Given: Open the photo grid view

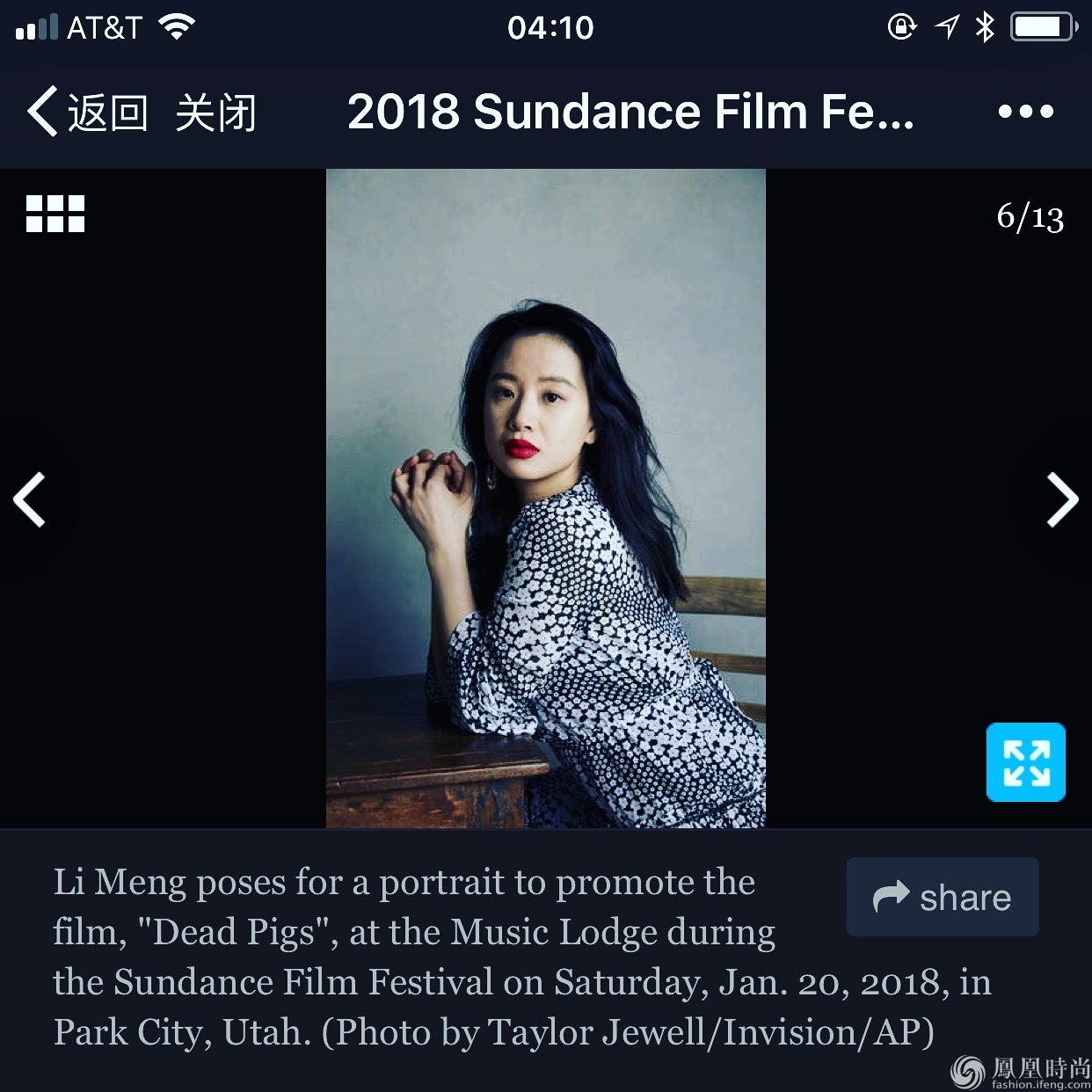Looking at the screenshot, I should (x=55, y=214).
